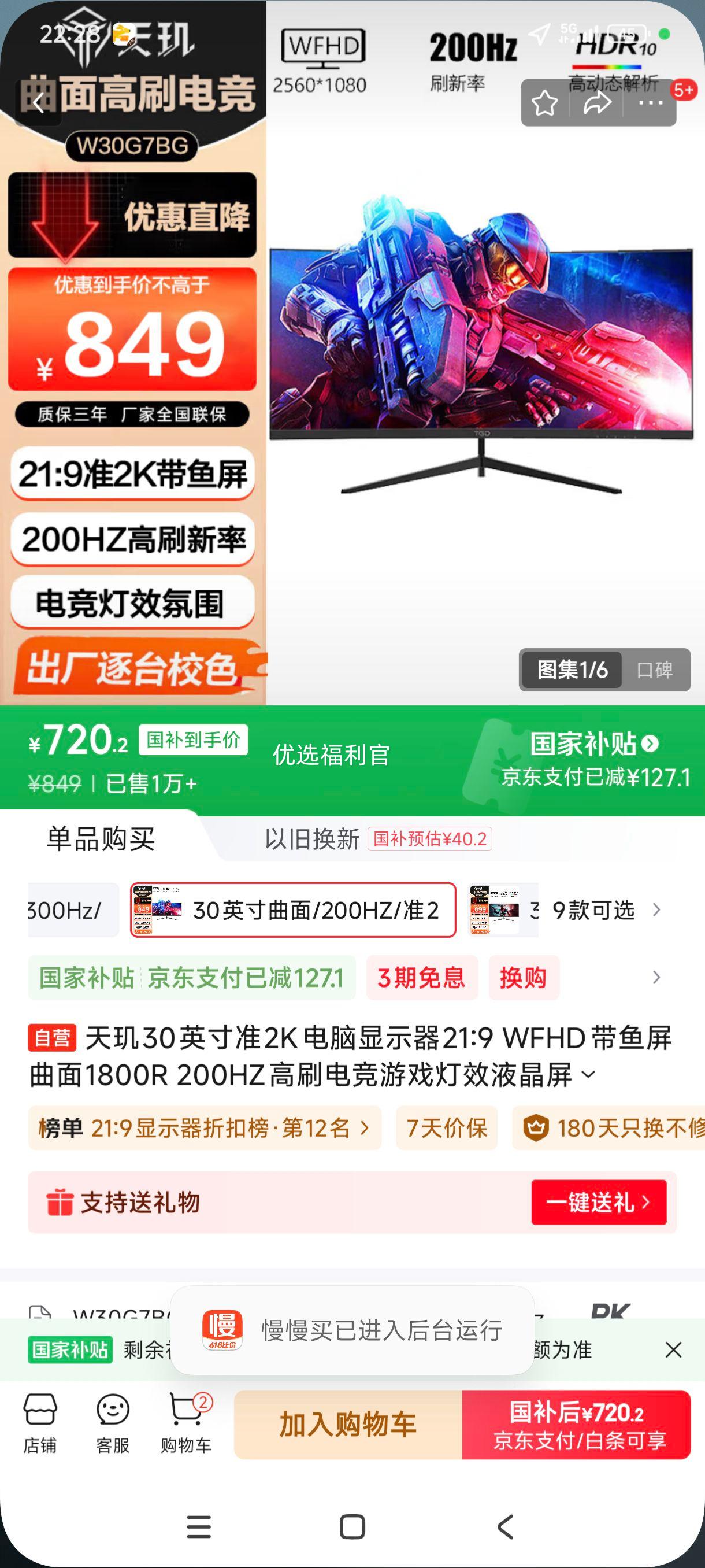The width and height of the screenshot is (705, 1568).
Task: Visit the 店铺 store page
Action: [x=40, y=1423]
